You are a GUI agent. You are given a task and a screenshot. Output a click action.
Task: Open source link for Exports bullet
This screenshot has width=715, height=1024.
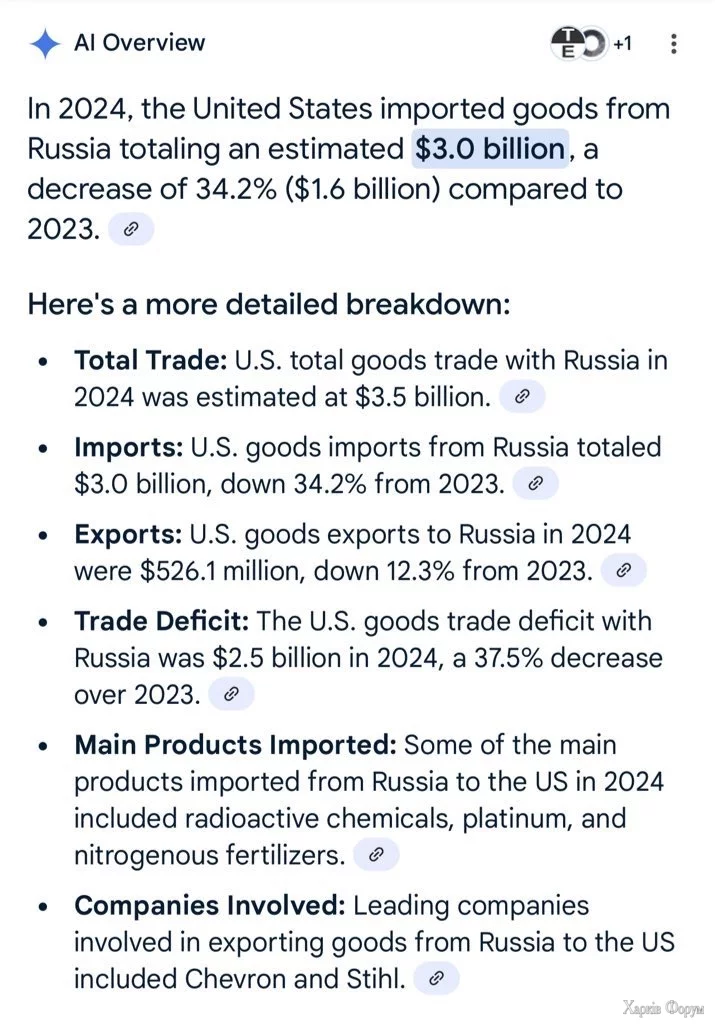[x=623, y=571]
